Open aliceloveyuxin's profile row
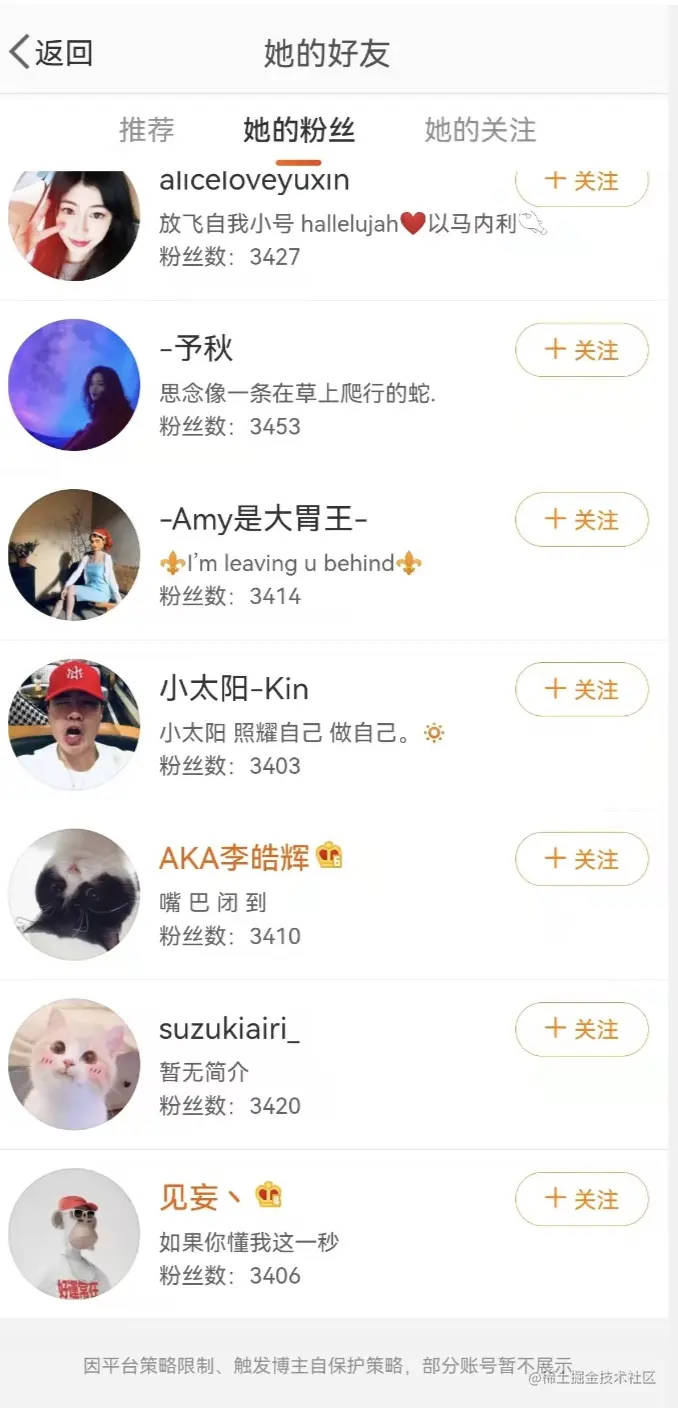 [x=300, y=225]
